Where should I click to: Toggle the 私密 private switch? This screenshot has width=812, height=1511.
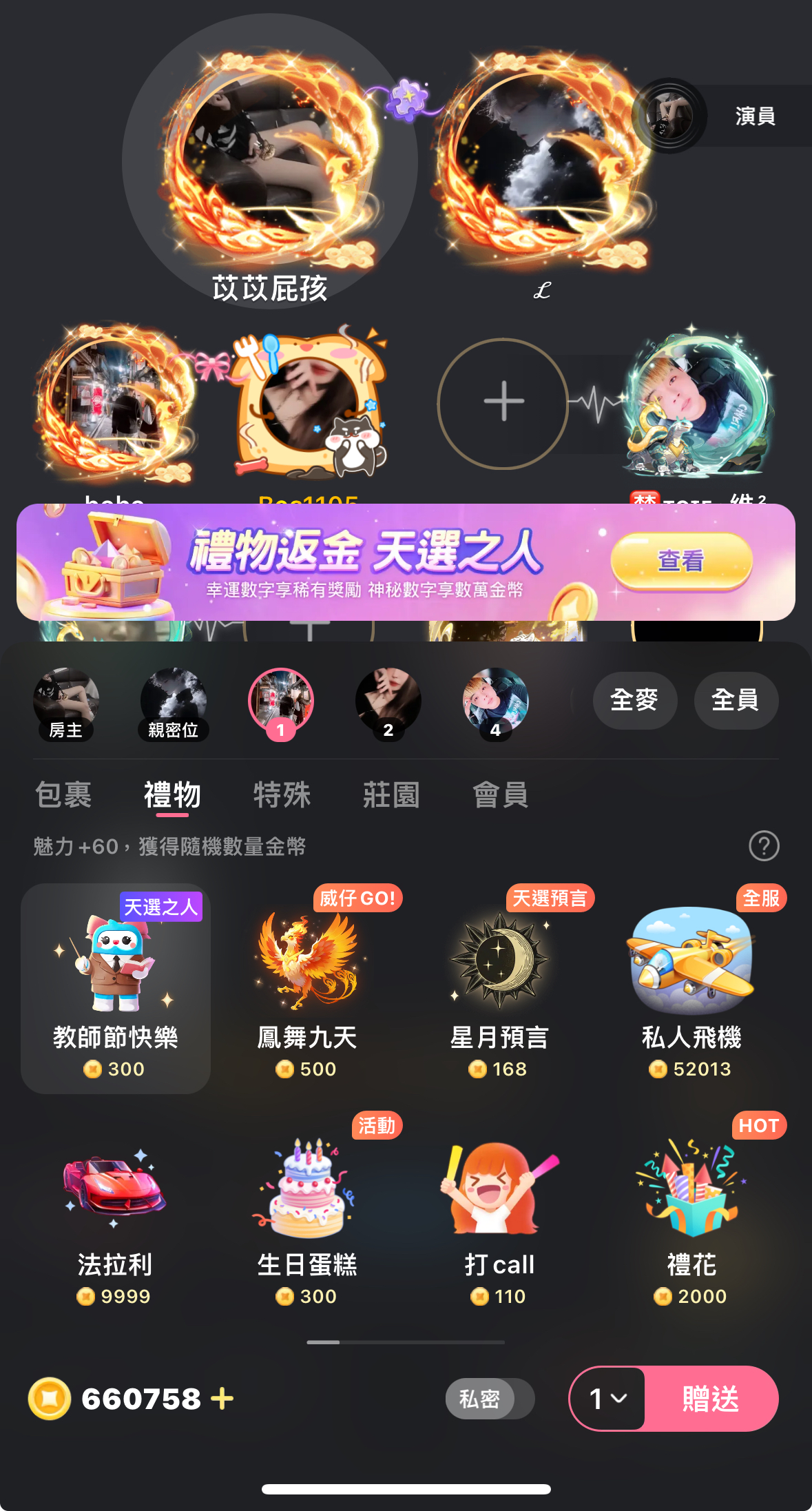pos(490,1399)
